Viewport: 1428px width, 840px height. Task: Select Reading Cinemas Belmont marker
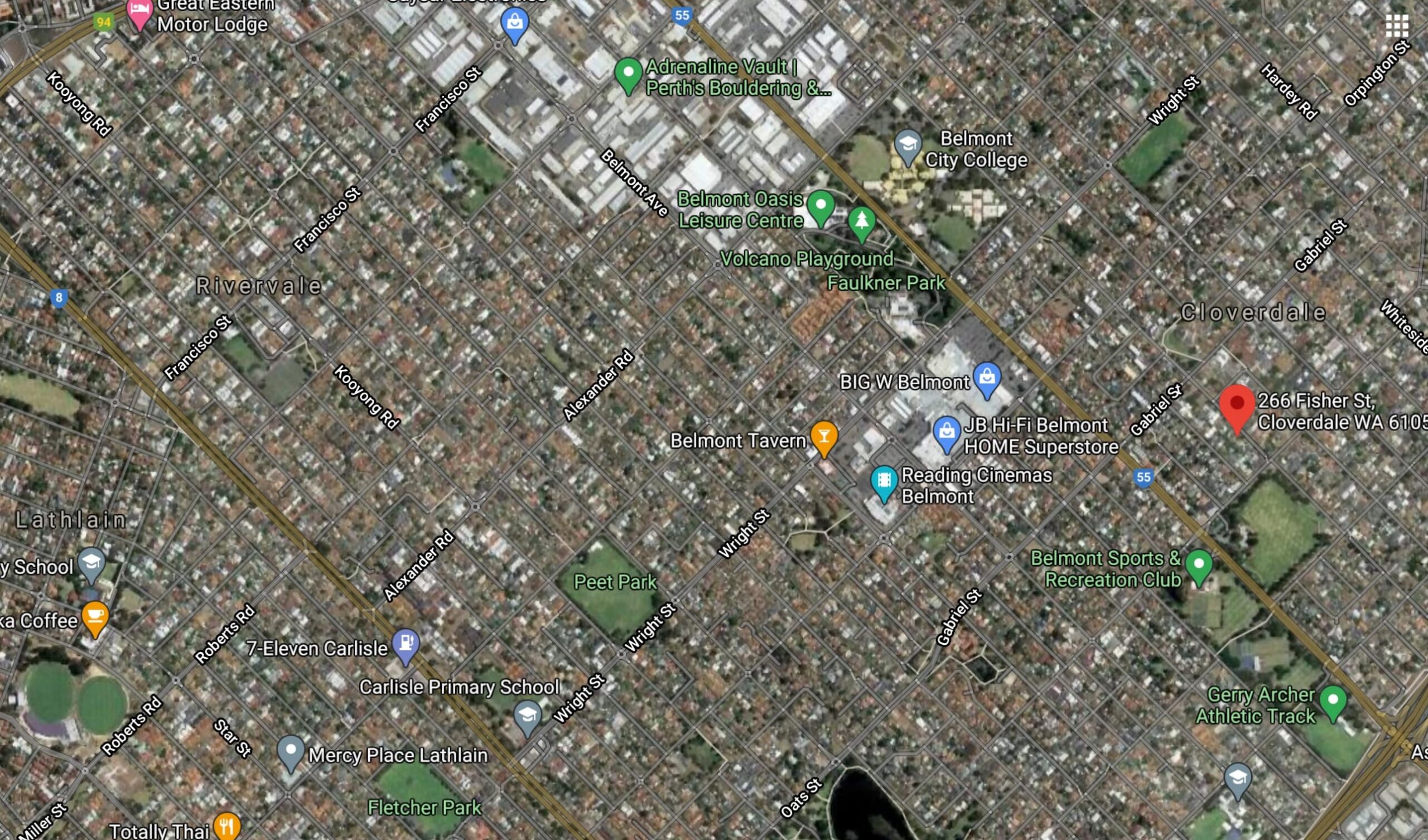[x=883, y=481]
